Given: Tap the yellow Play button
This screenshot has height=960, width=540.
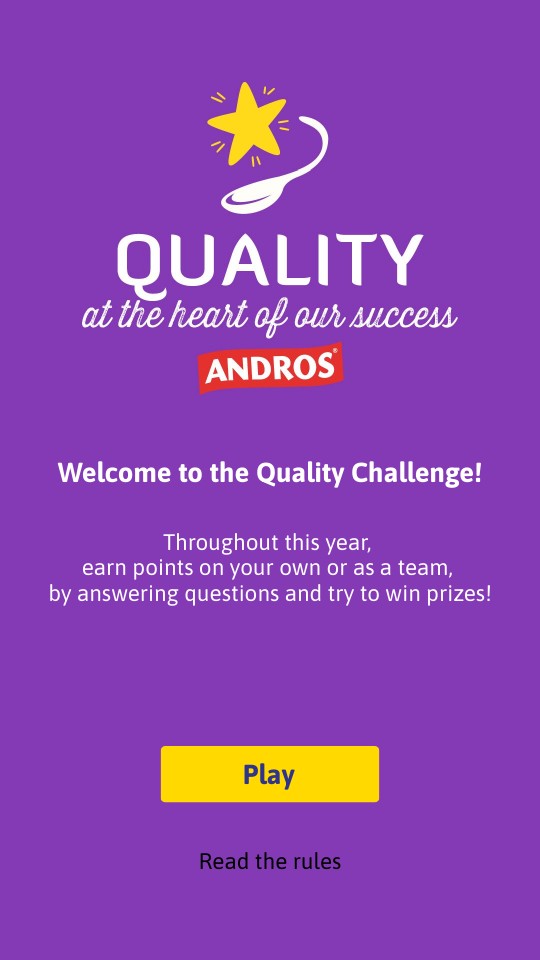Looking at the screenshot, I should point(270,774).
